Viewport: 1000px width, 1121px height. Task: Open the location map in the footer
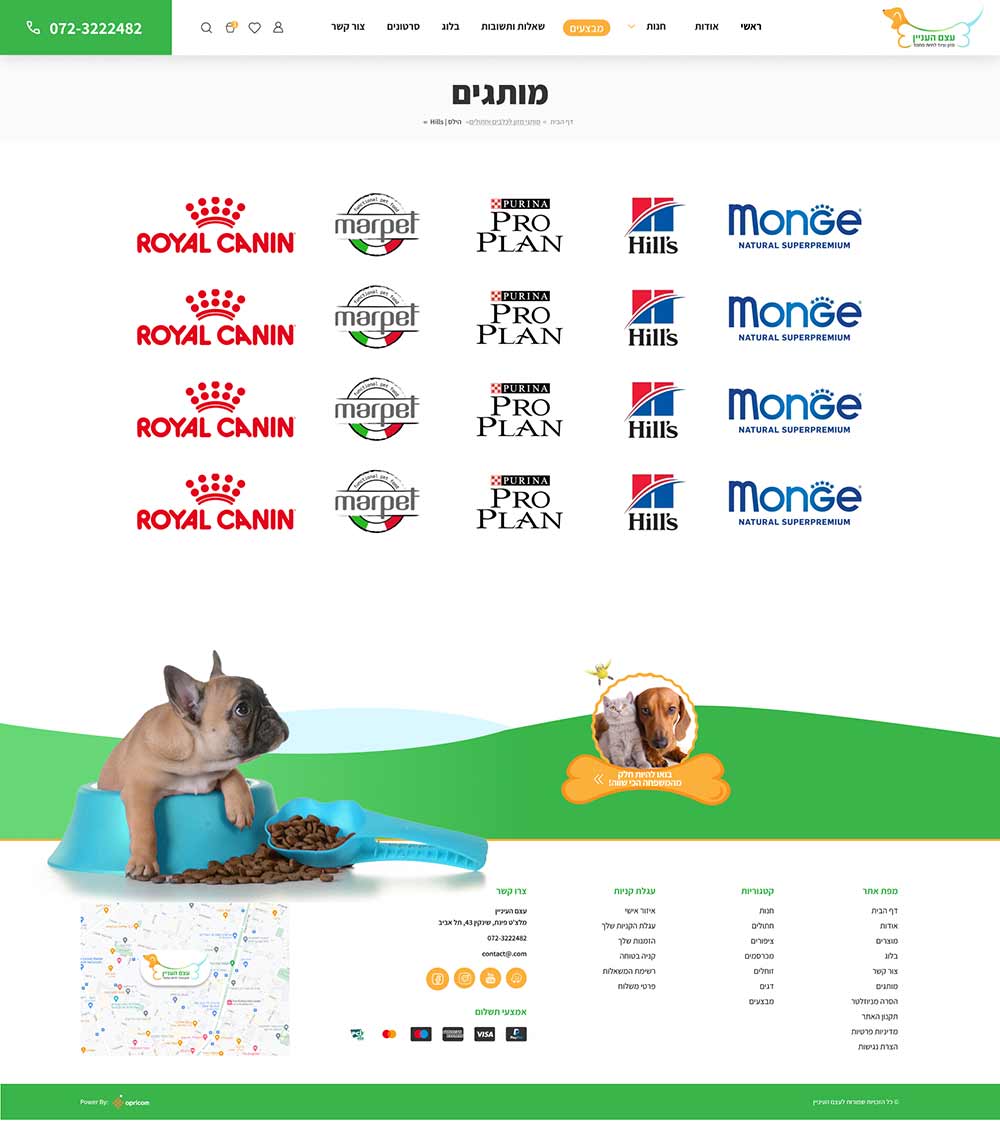coord(185,978)
